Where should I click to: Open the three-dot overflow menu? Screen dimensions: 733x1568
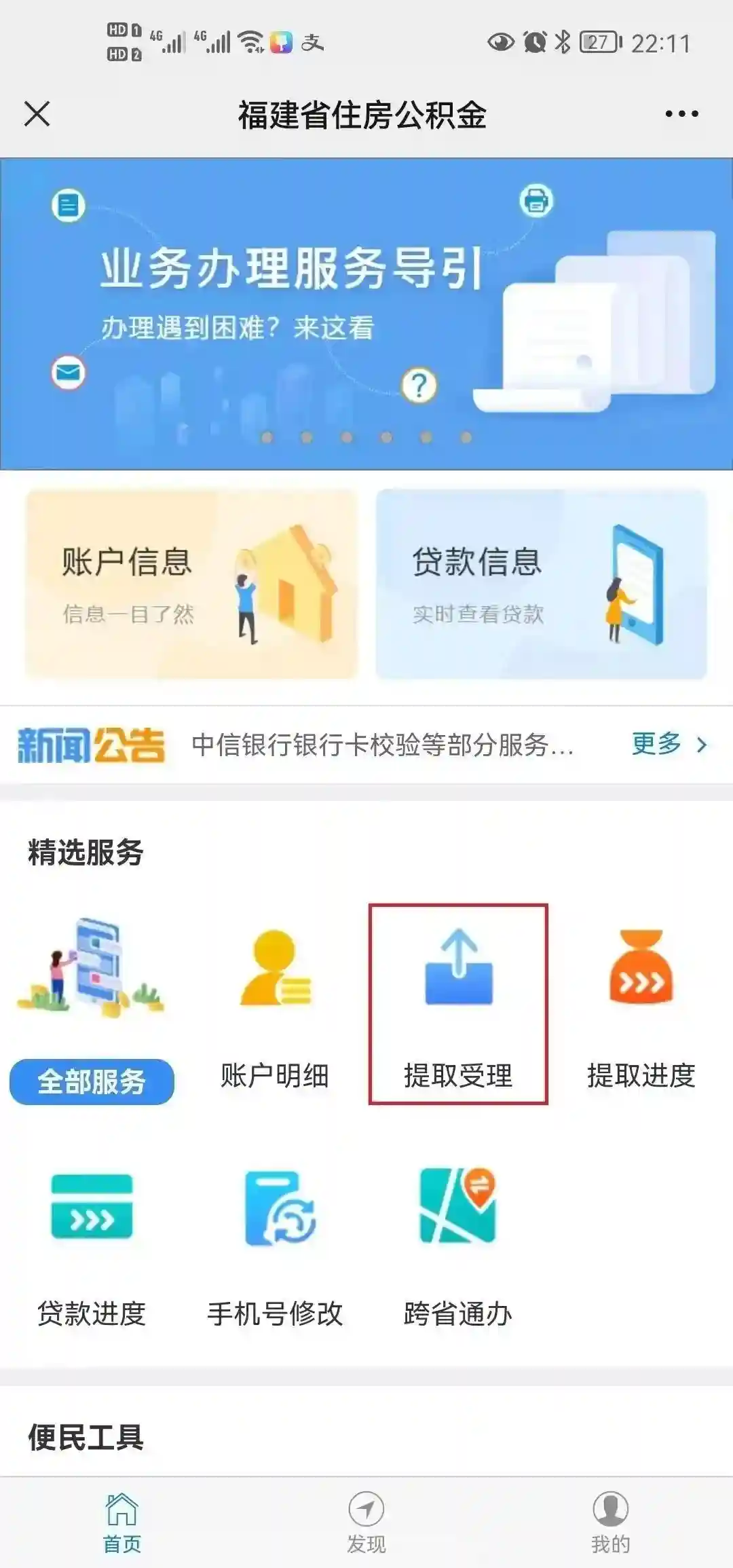pyautogui.click(x=681, y=114)
